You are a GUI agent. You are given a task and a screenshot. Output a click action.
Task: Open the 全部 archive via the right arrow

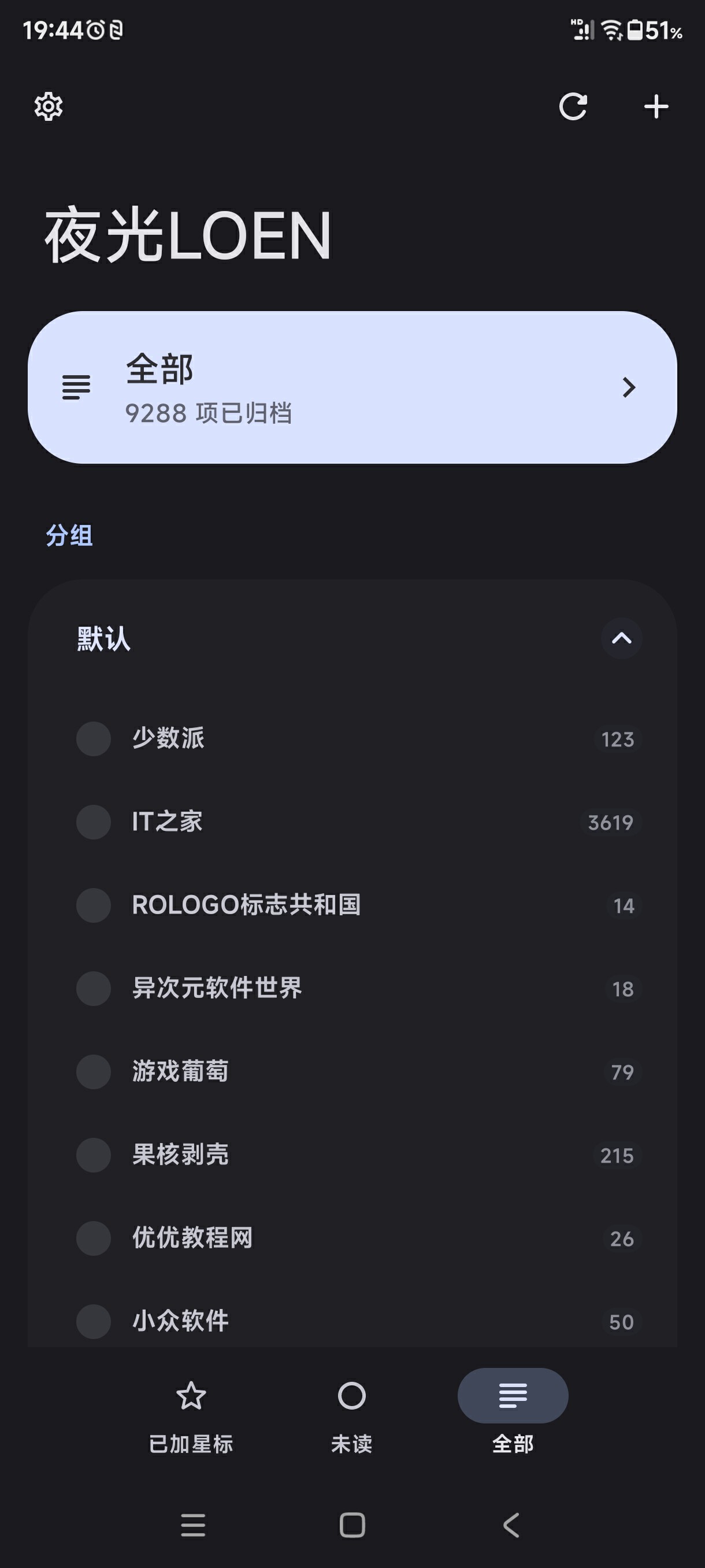pyautogui.click(x=629, y=387)
